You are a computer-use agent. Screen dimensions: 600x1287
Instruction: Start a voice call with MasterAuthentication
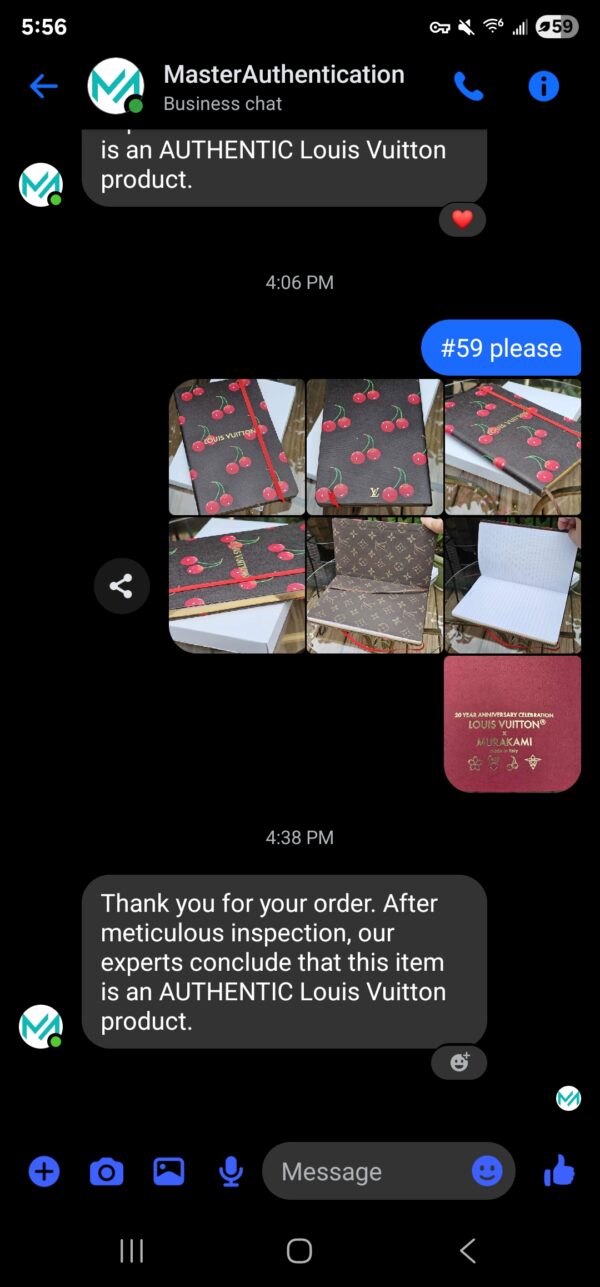468,87
